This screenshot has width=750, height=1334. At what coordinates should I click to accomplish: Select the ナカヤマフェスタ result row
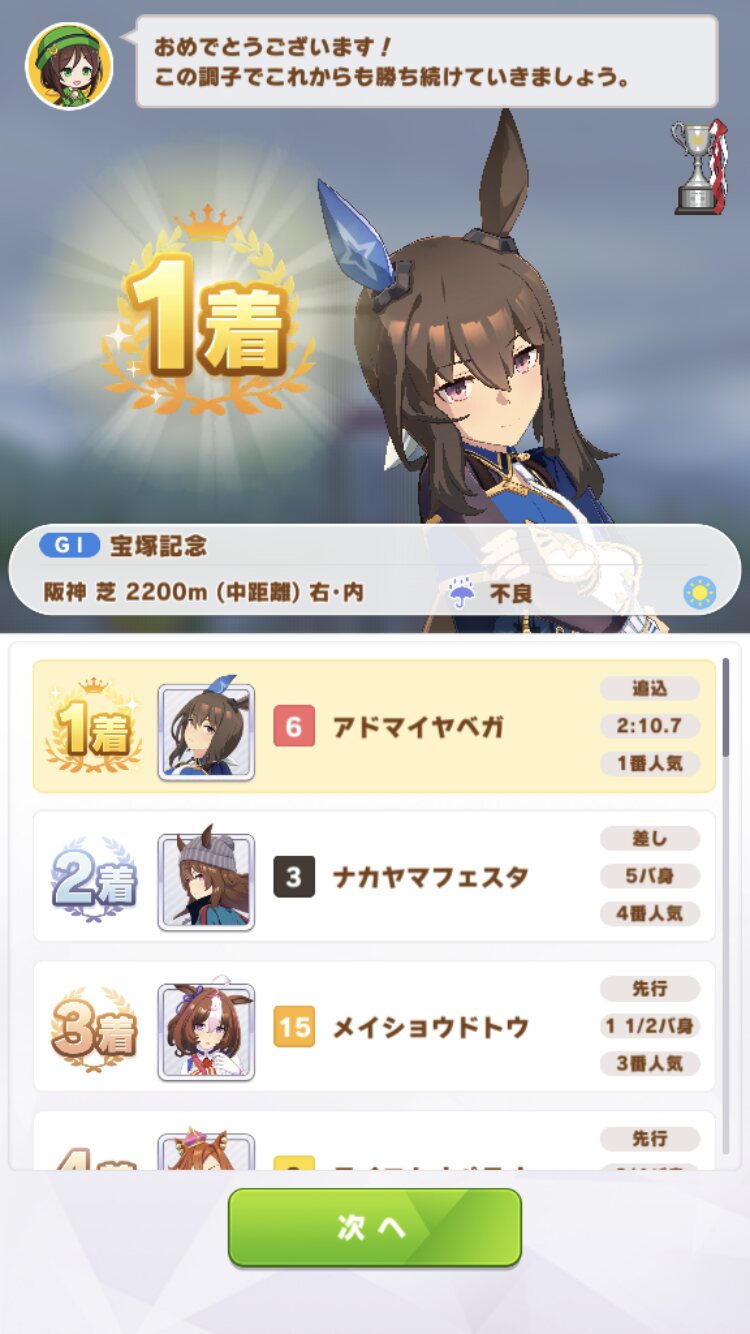tap(374, 876)
